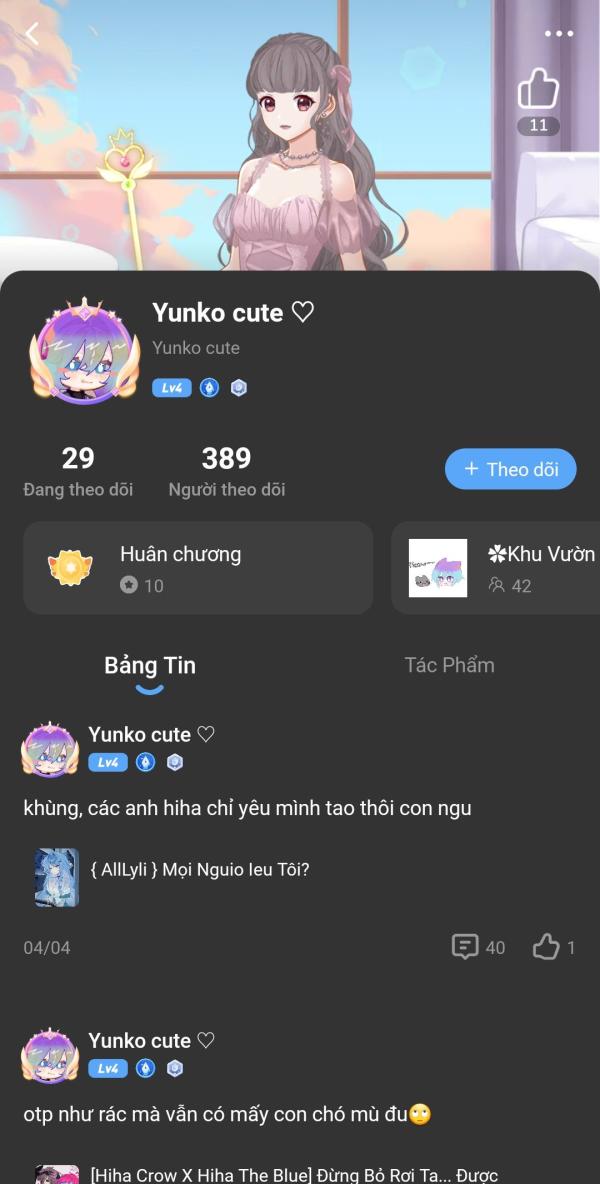The width and height of the screenshot is (600, 1184).
Task: Tap the Theo dõi follow button
Action: [511, 469]
